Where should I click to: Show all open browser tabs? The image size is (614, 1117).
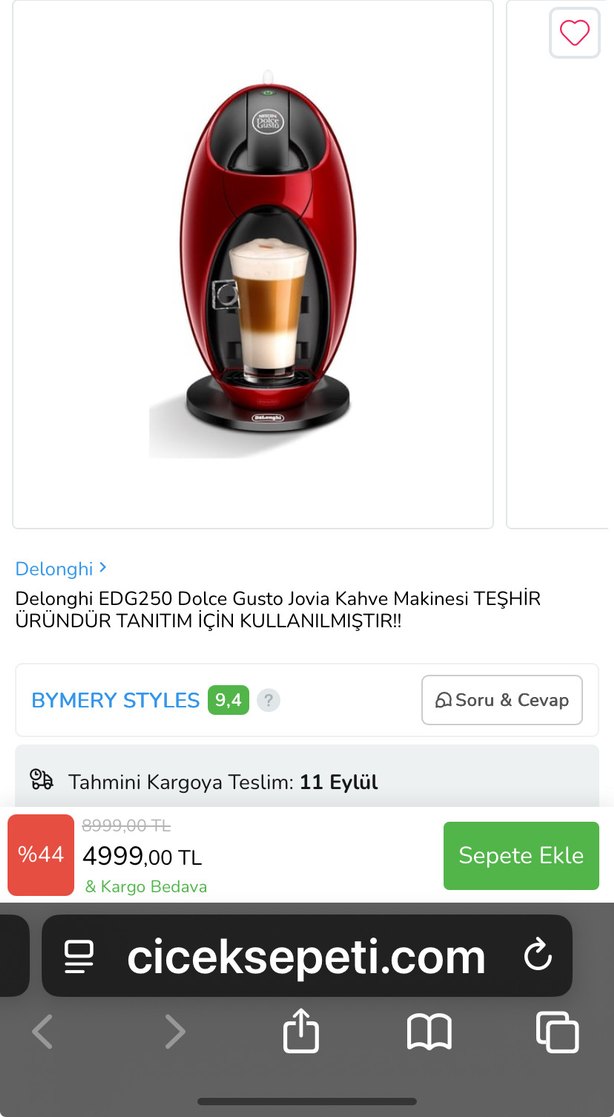(557, 1031)
